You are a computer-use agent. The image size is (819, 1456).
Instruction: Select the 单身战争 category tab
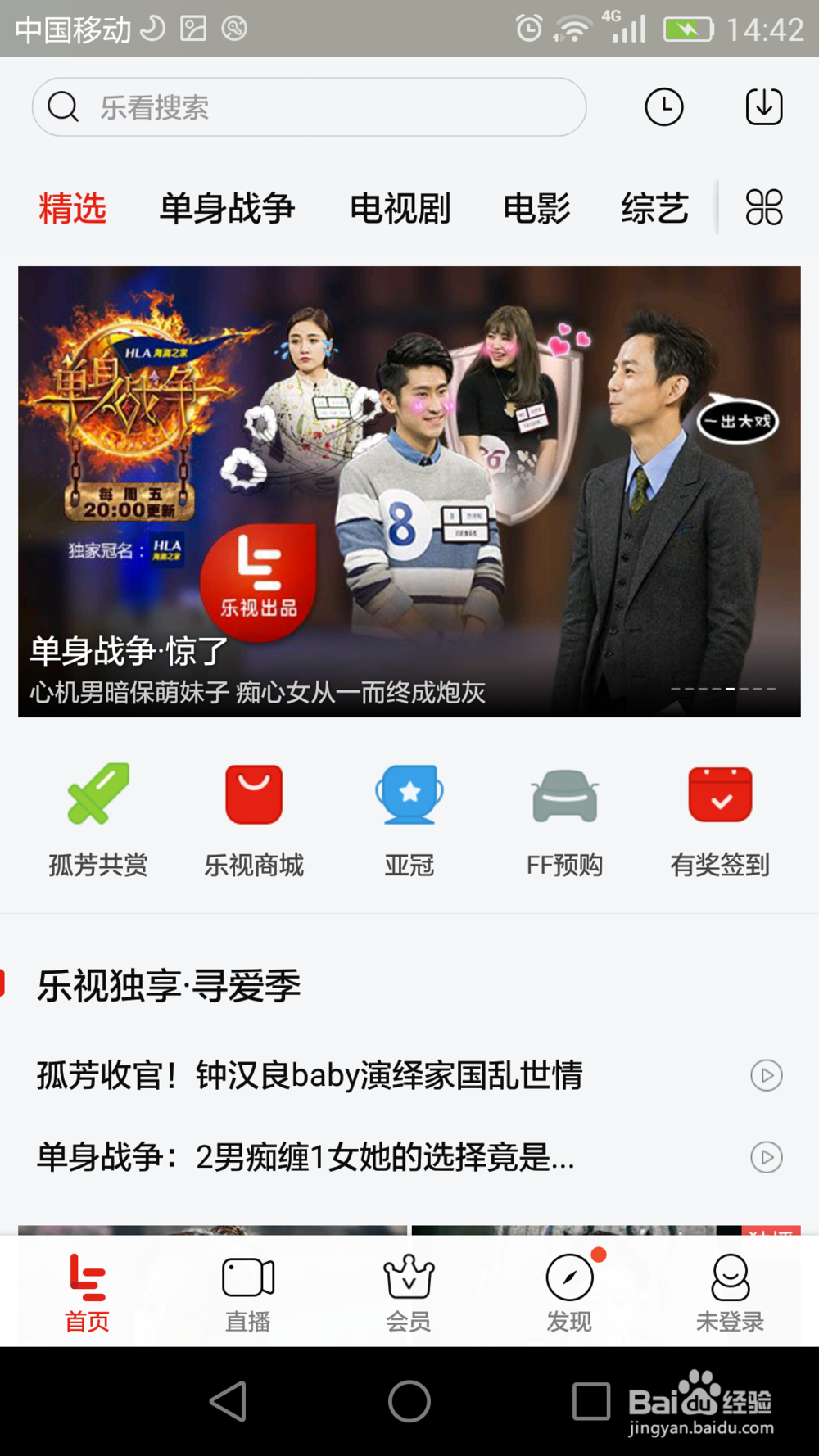229,209
